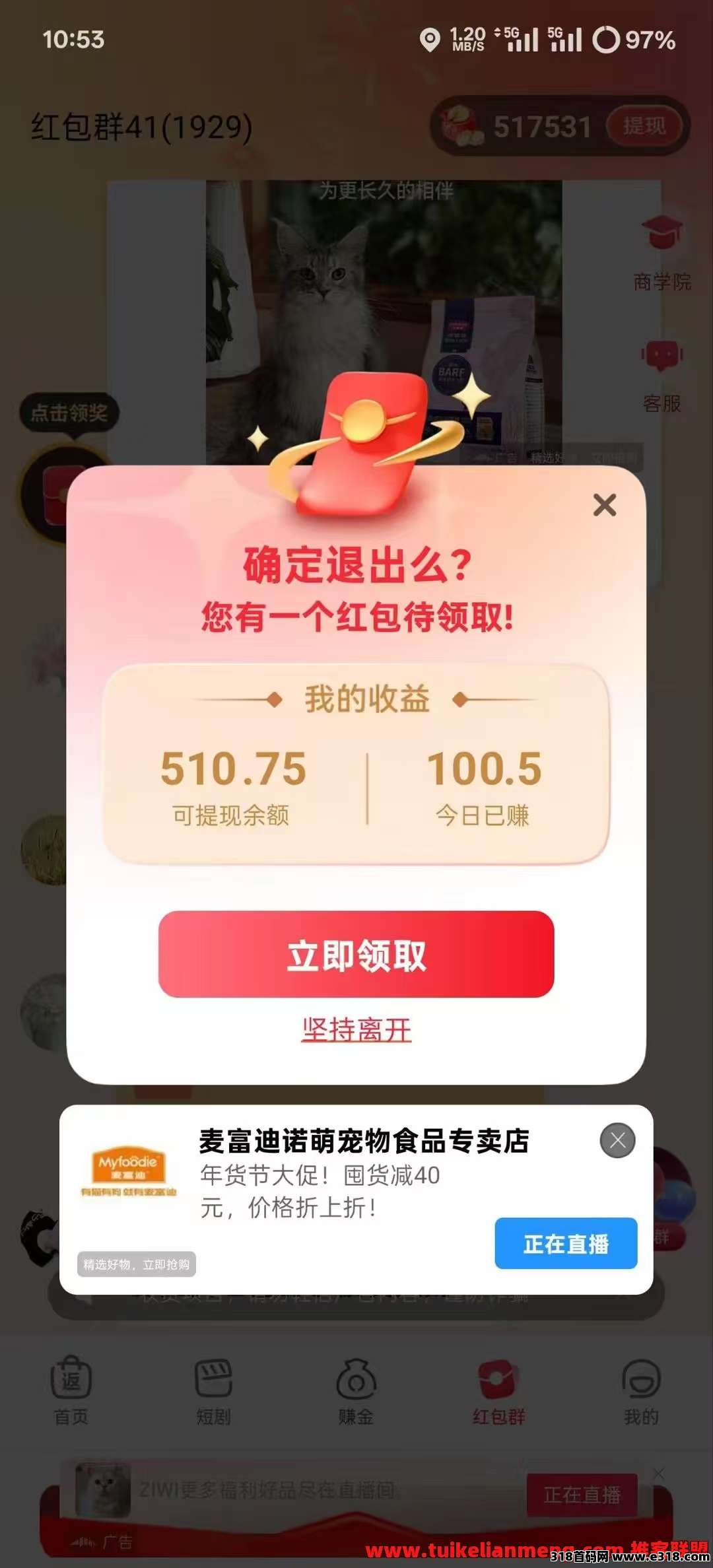This screenshot has height=1568, width=713.
Task: Open the 商学院 section
Action: tap(662, 254)
